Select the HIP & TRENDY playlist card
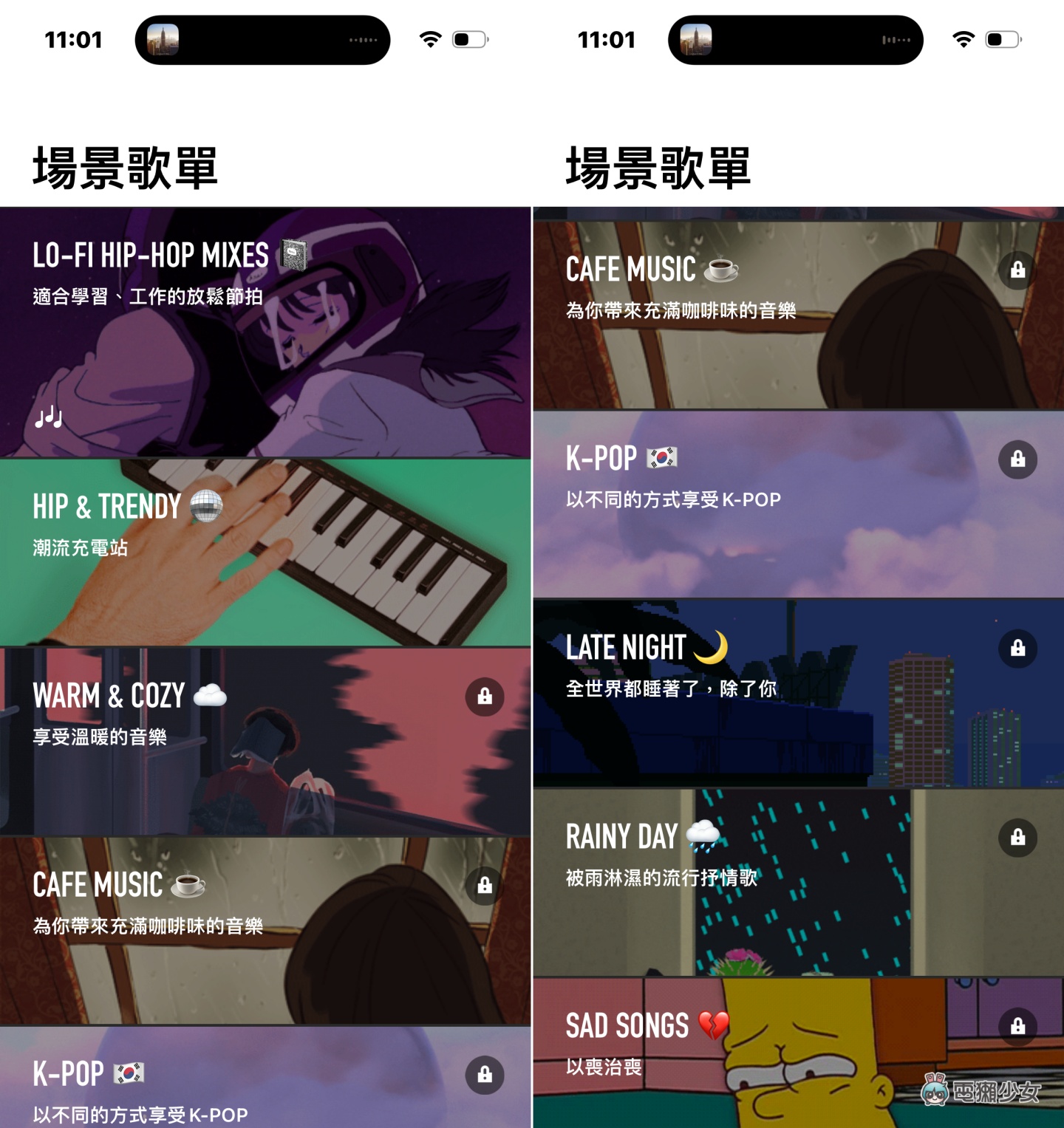Image resolution: width=1064 pixels, height=1128 pixels. (265, 553)
